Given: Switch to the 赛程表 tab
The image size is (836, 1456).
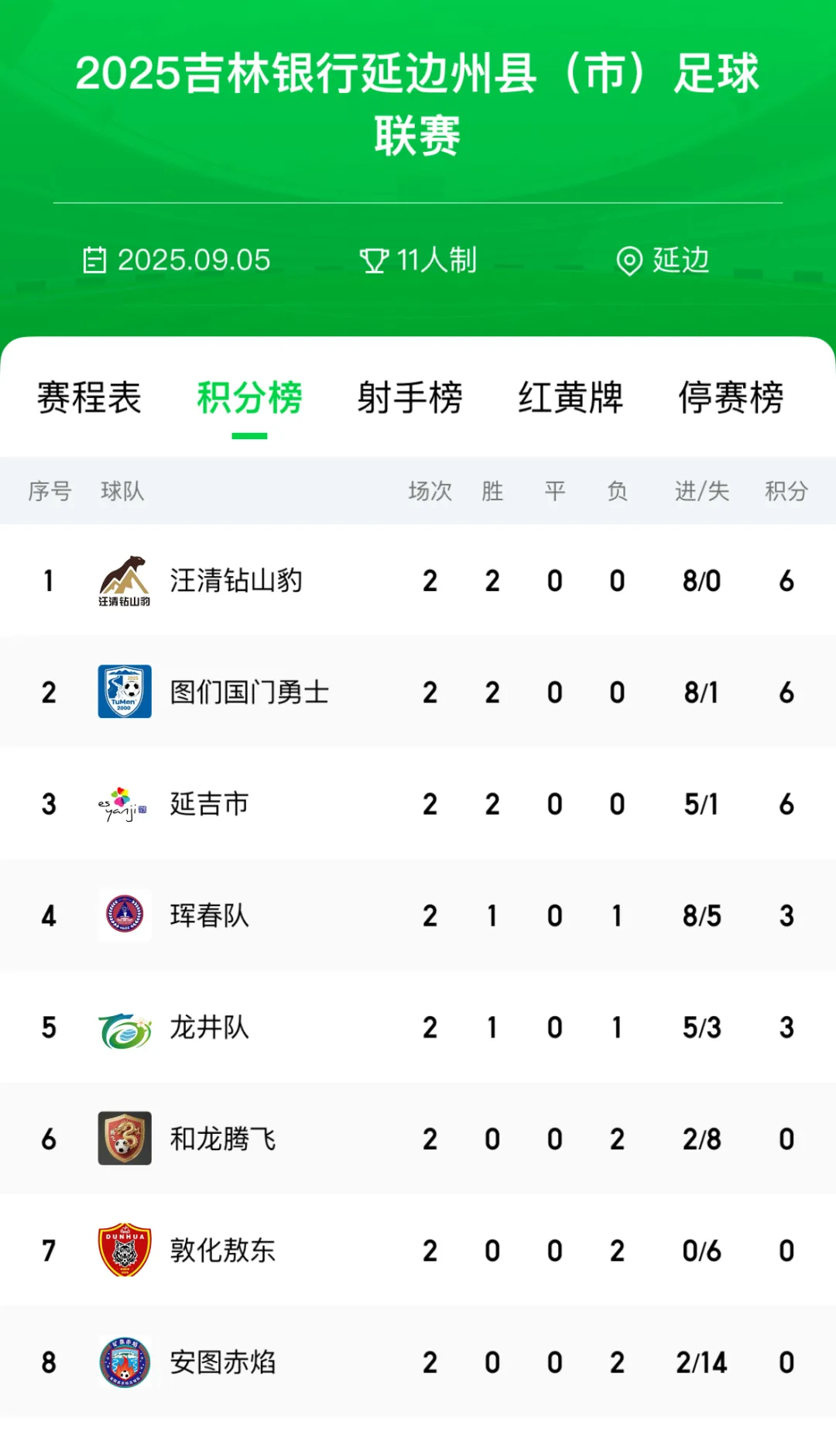Looking at the screenshot, I should (89, 398).
